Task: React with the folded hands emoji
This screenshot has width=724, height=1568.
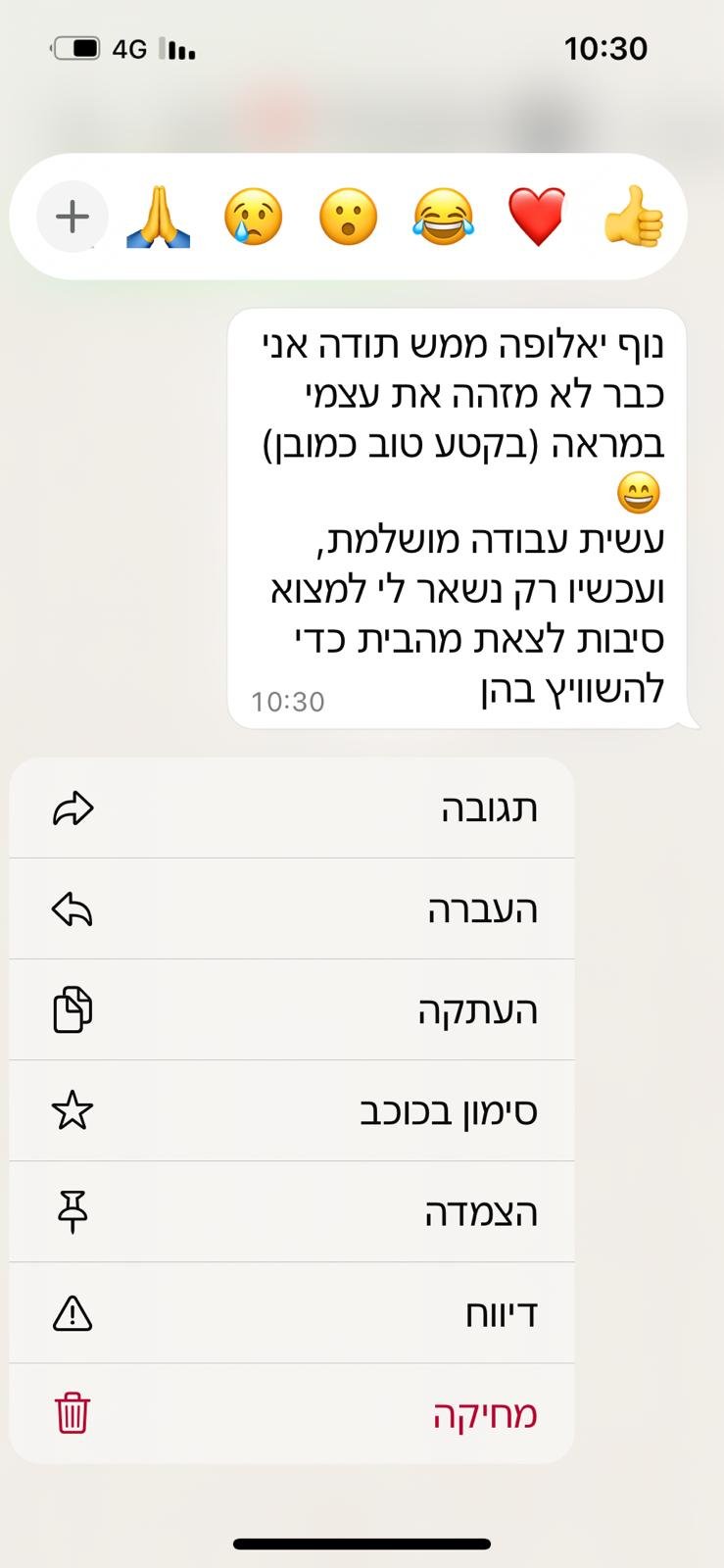Action: point(159,217)
